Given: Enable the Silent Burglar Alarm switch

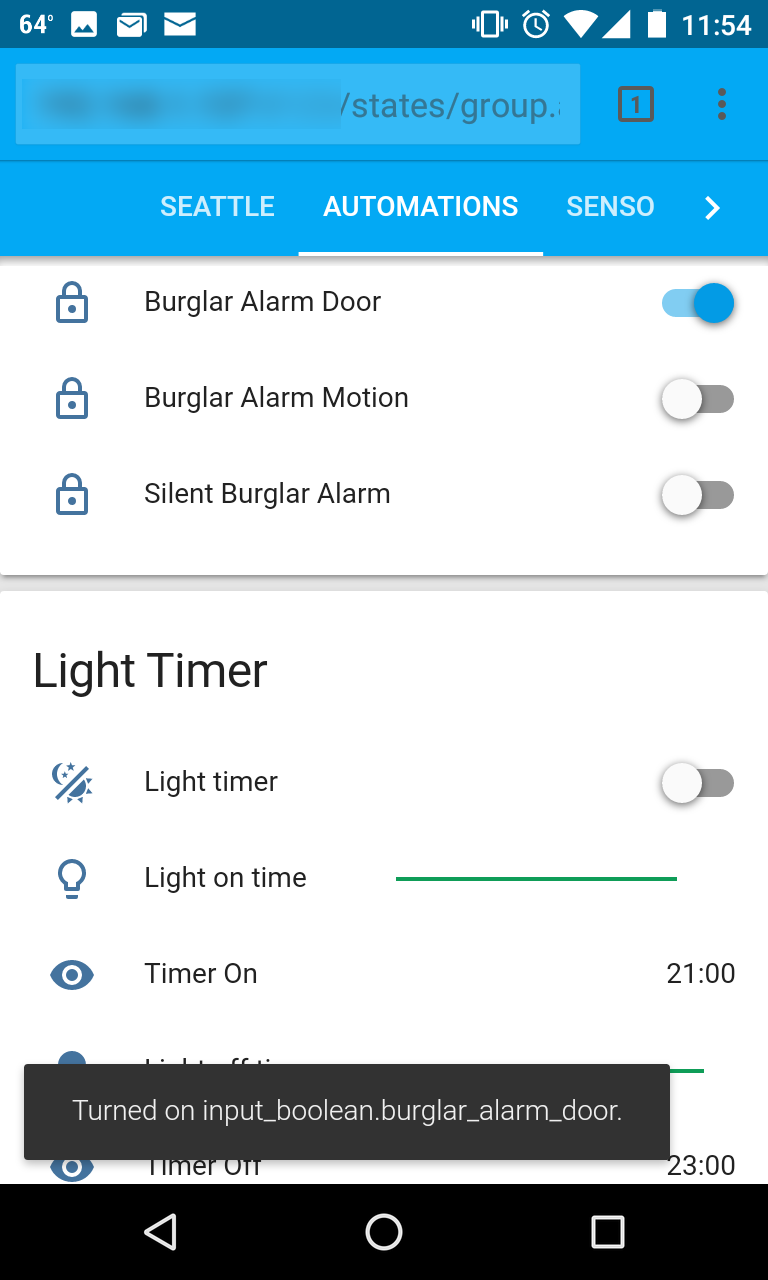Looking at the screenshot, I should pos(698,495).
